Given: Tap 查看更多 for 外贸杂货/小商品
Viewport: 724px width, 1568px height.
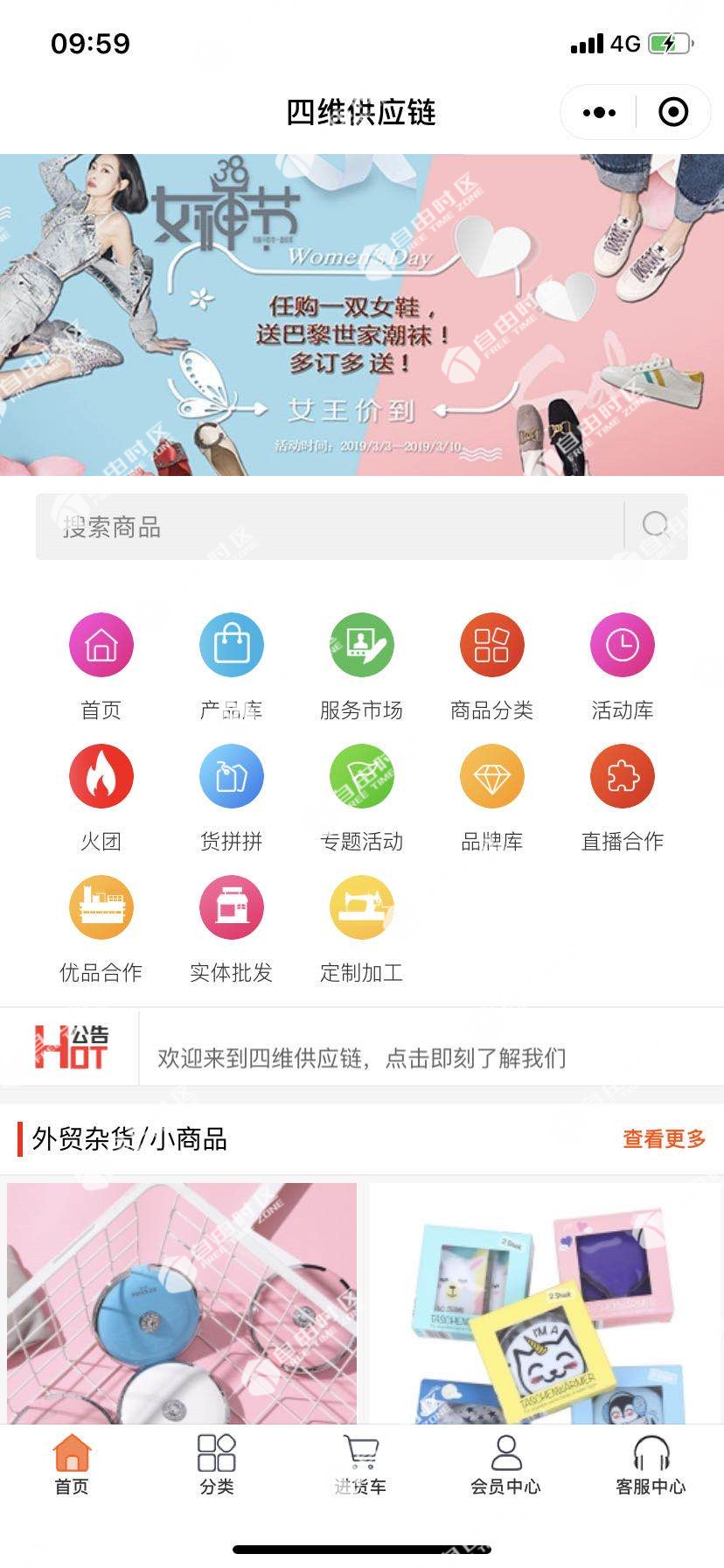Looking at the screenshot, I should click(x=664, y=1138).
